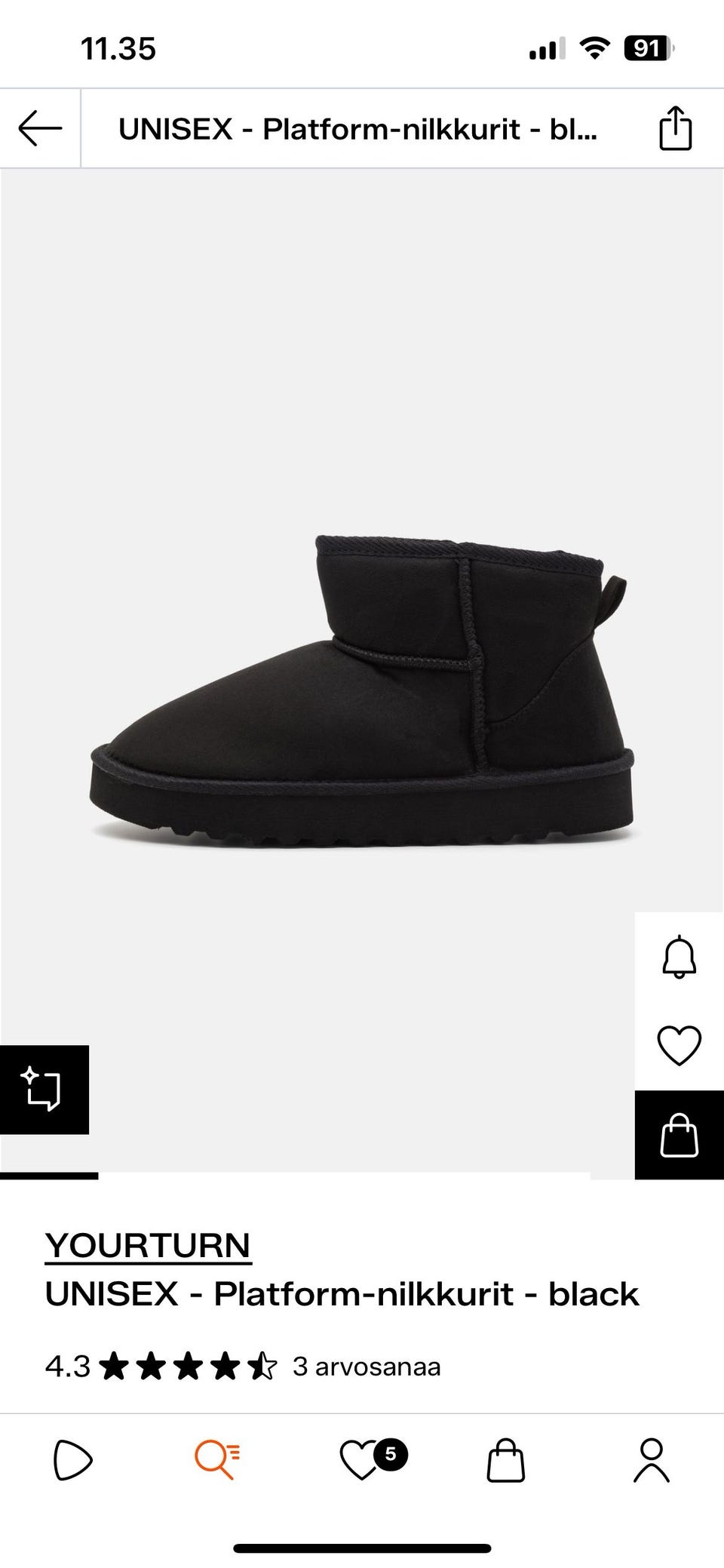The height and width of the screenshot is (1568, 724).
Task: Add the boots to the wishlist
Action: coord(679,1046)
